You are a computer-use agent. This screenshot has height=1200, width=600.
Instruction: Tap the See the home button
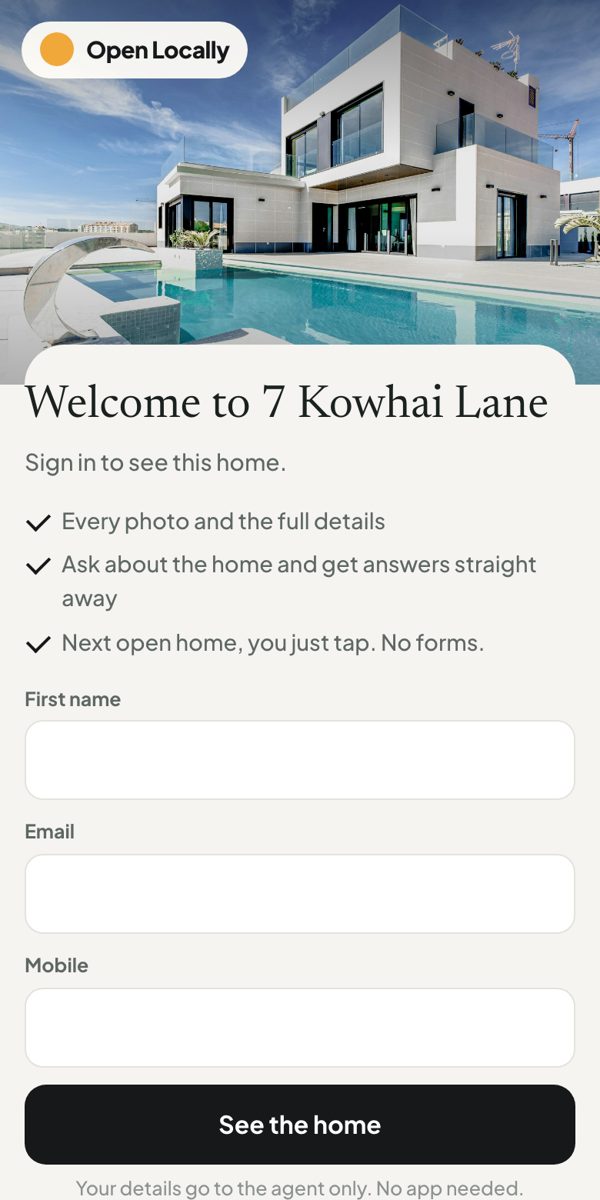pos(300,1125)
